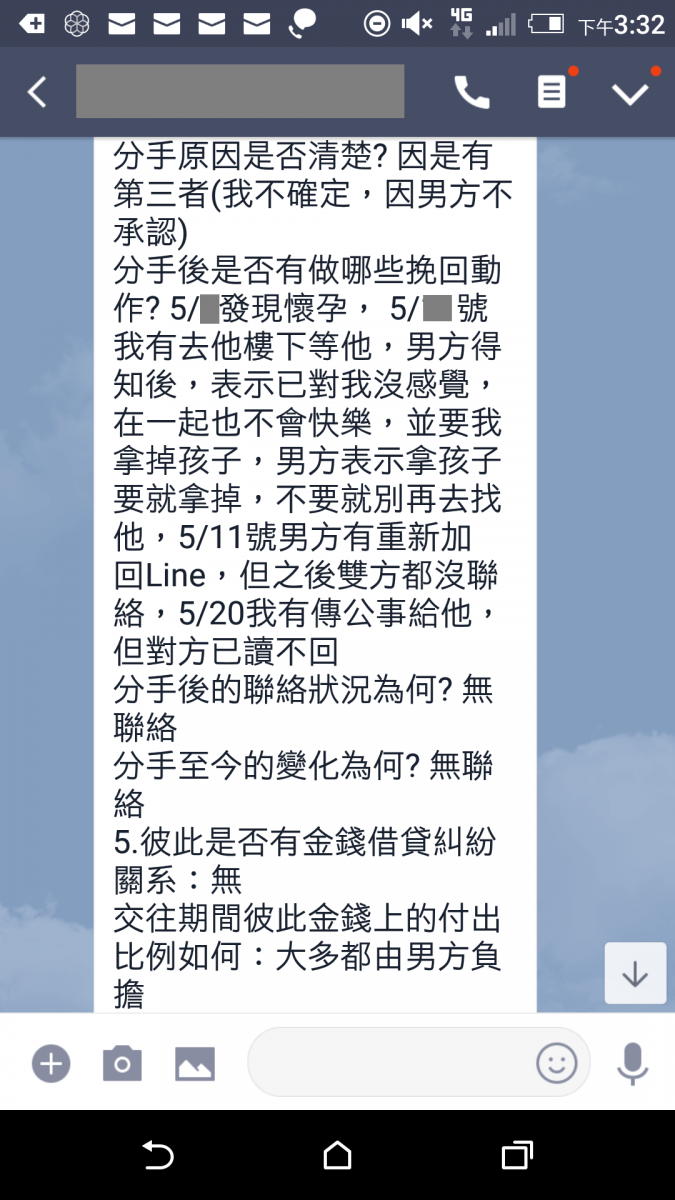Focus the message input field
The width and height of the screenshot is (675, 1200).
tap(390, 1062)
